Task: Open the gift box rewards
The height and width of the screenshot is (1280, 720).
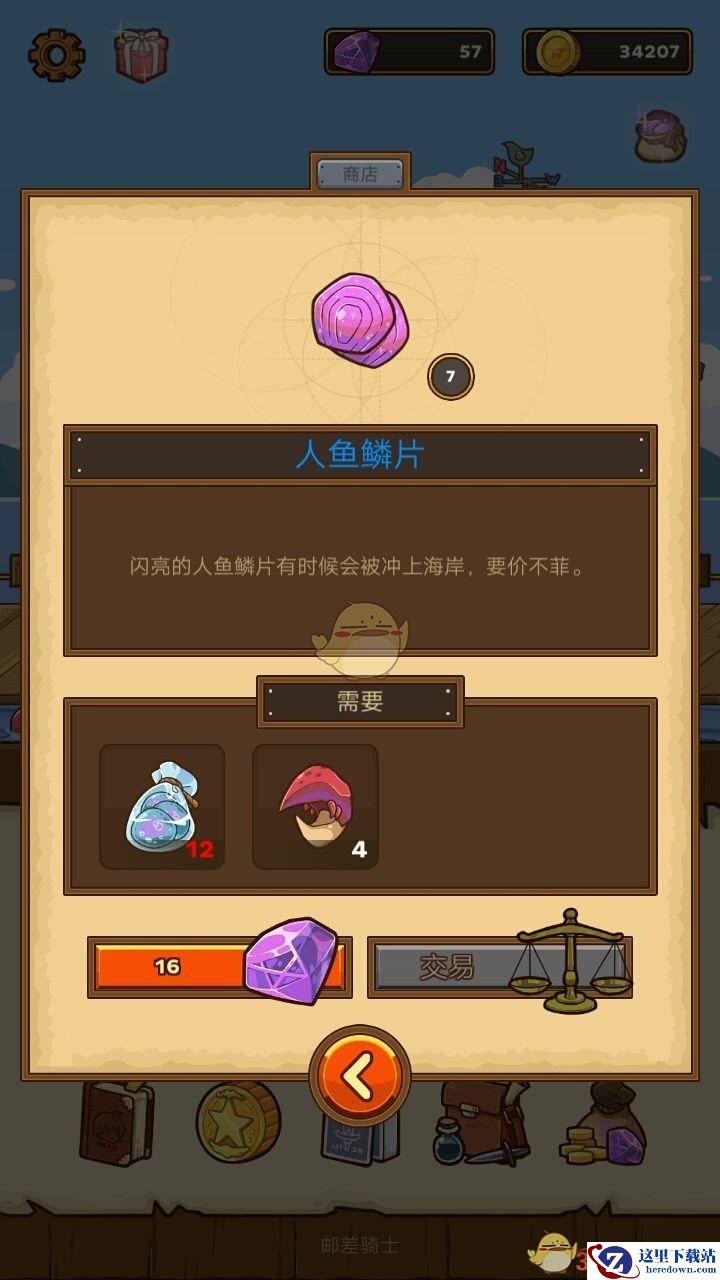Action: 141,54
